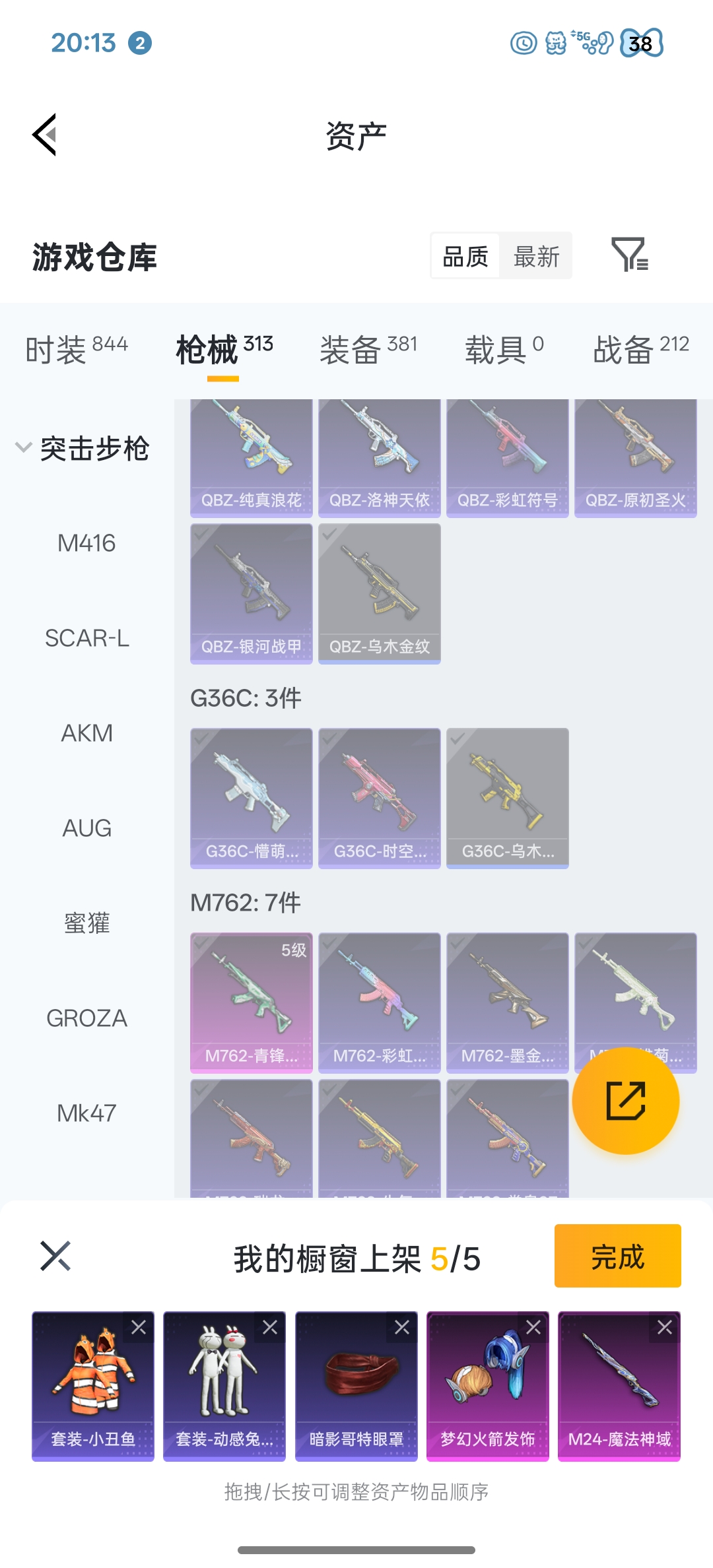Switch to the 时装 tab
The height and width of the screenshot is (1568, 713).
click(76, 348)
